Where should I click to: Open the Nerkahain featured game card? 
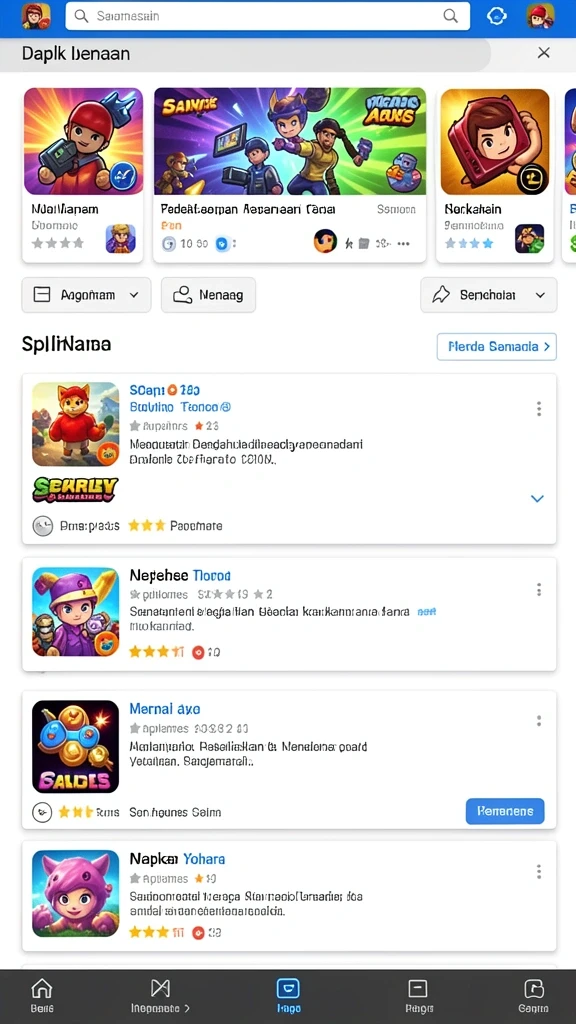(494, 175)
